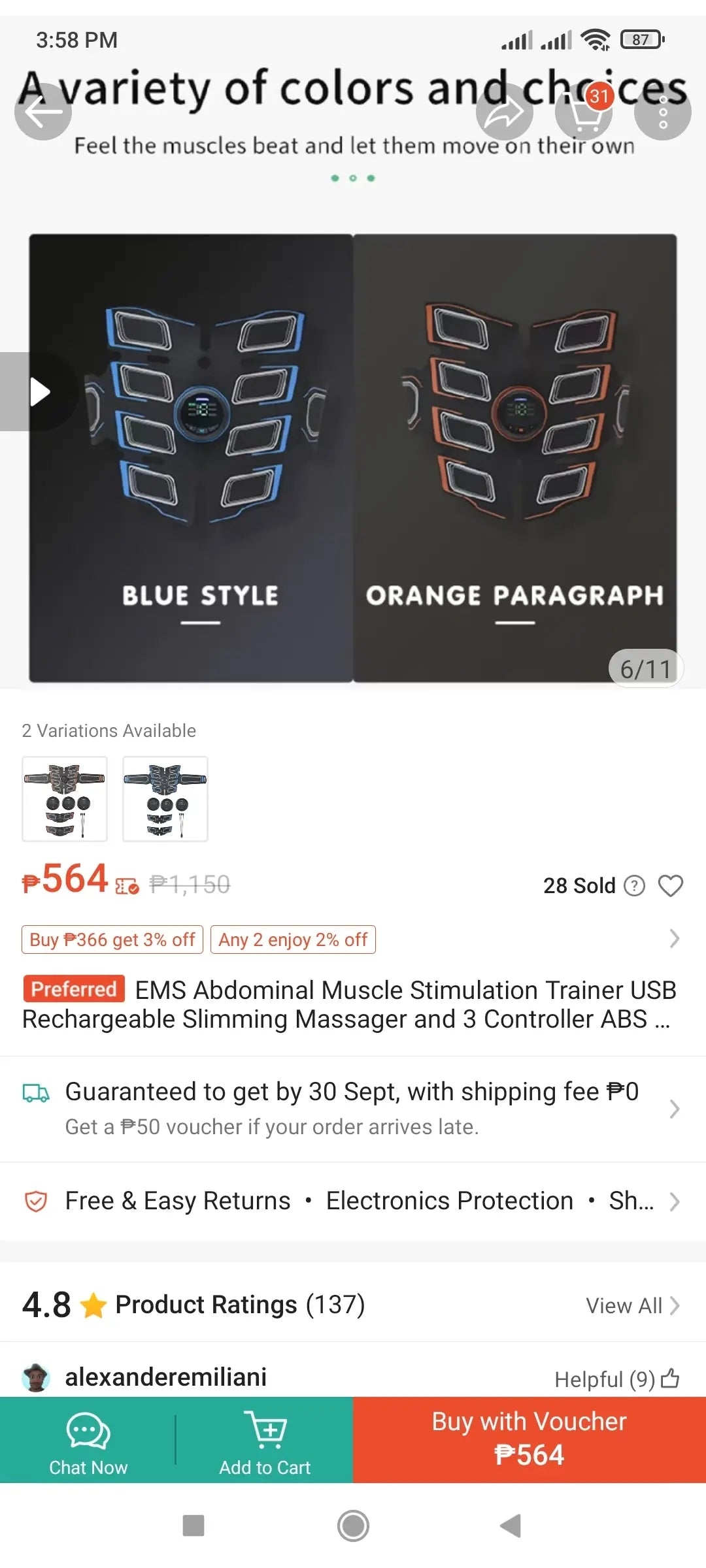The image size is (706, 1568).
Task: Open delivery details for guaranteed 30 Sept
Action: click(x=353, y=1108)
